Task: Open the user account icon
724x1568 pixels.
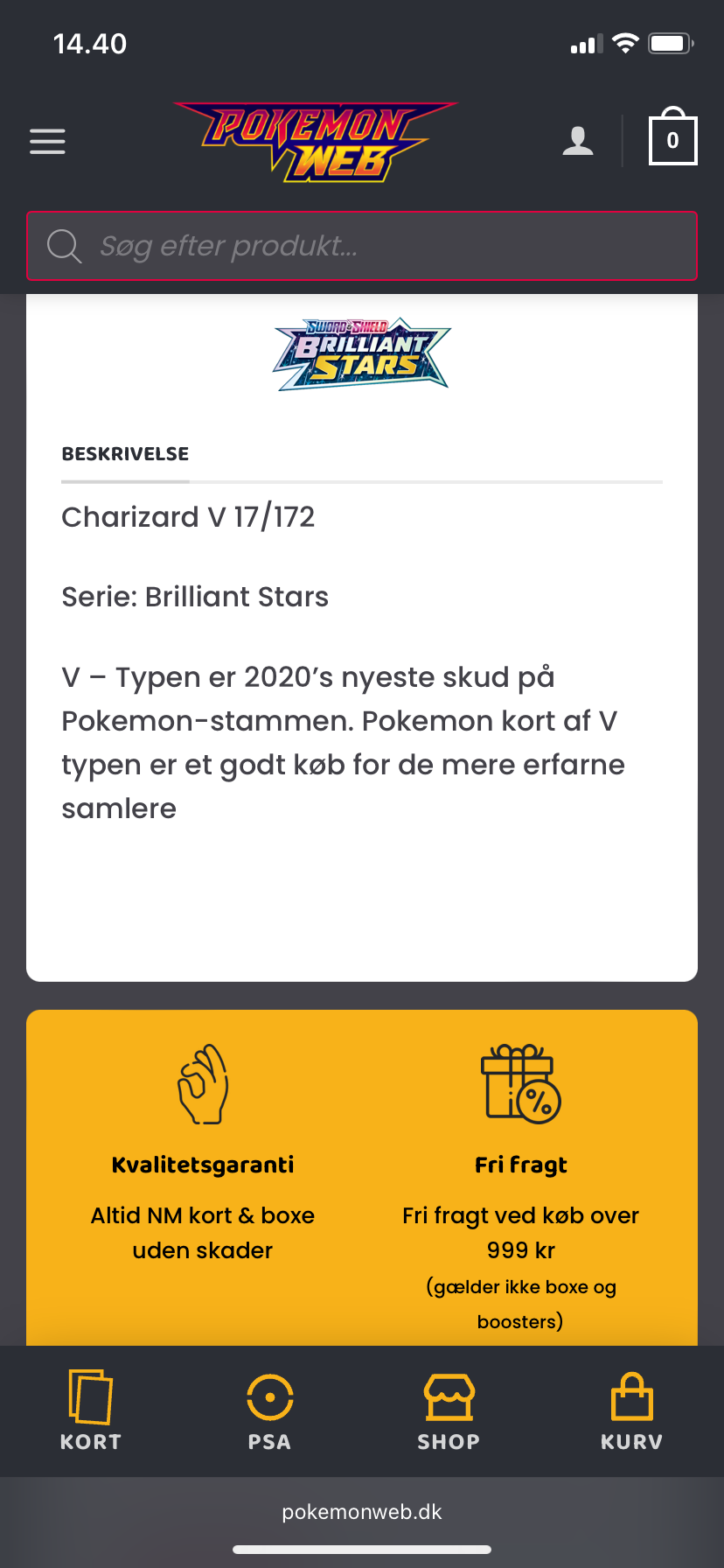Action: pos(577,141)
